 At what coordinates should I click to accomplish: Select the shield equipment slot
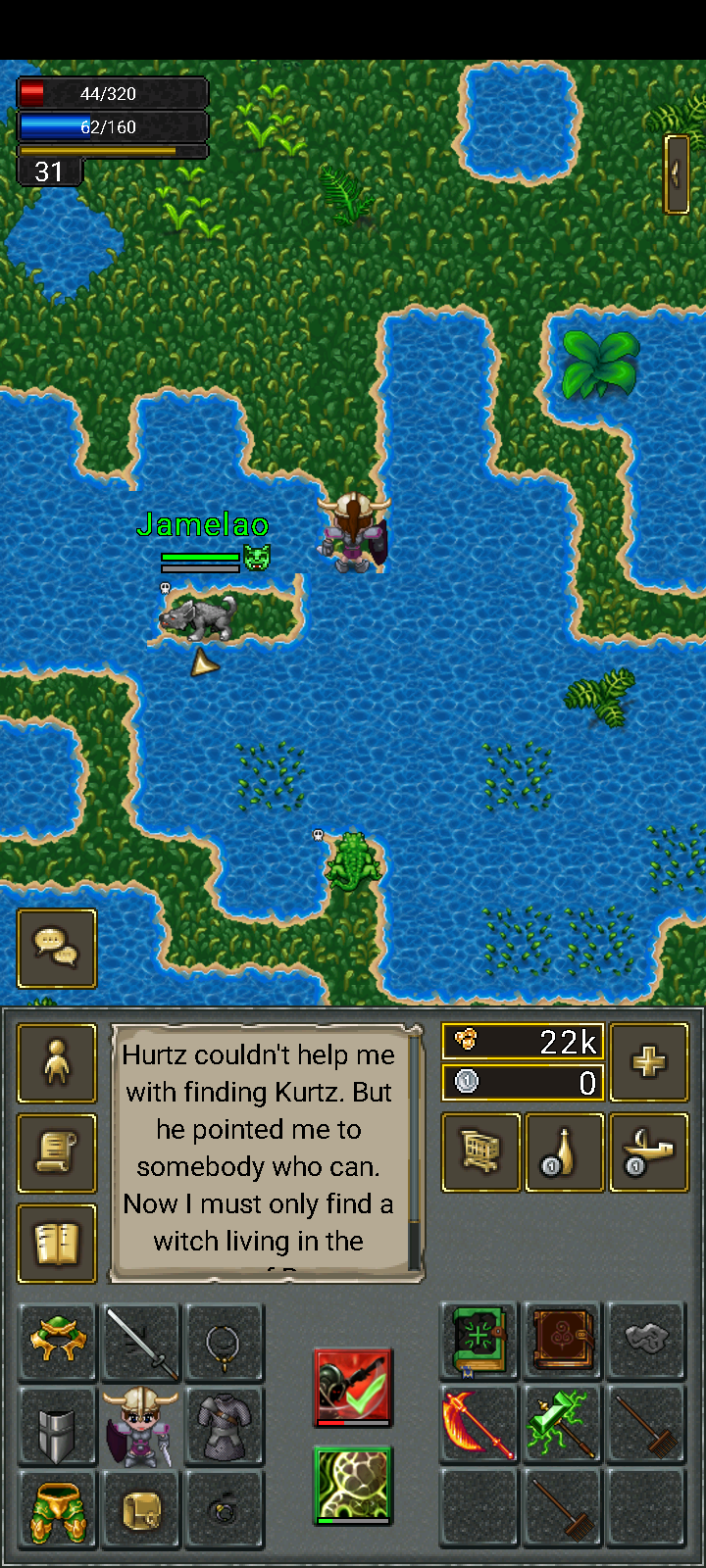(57, 1427)
